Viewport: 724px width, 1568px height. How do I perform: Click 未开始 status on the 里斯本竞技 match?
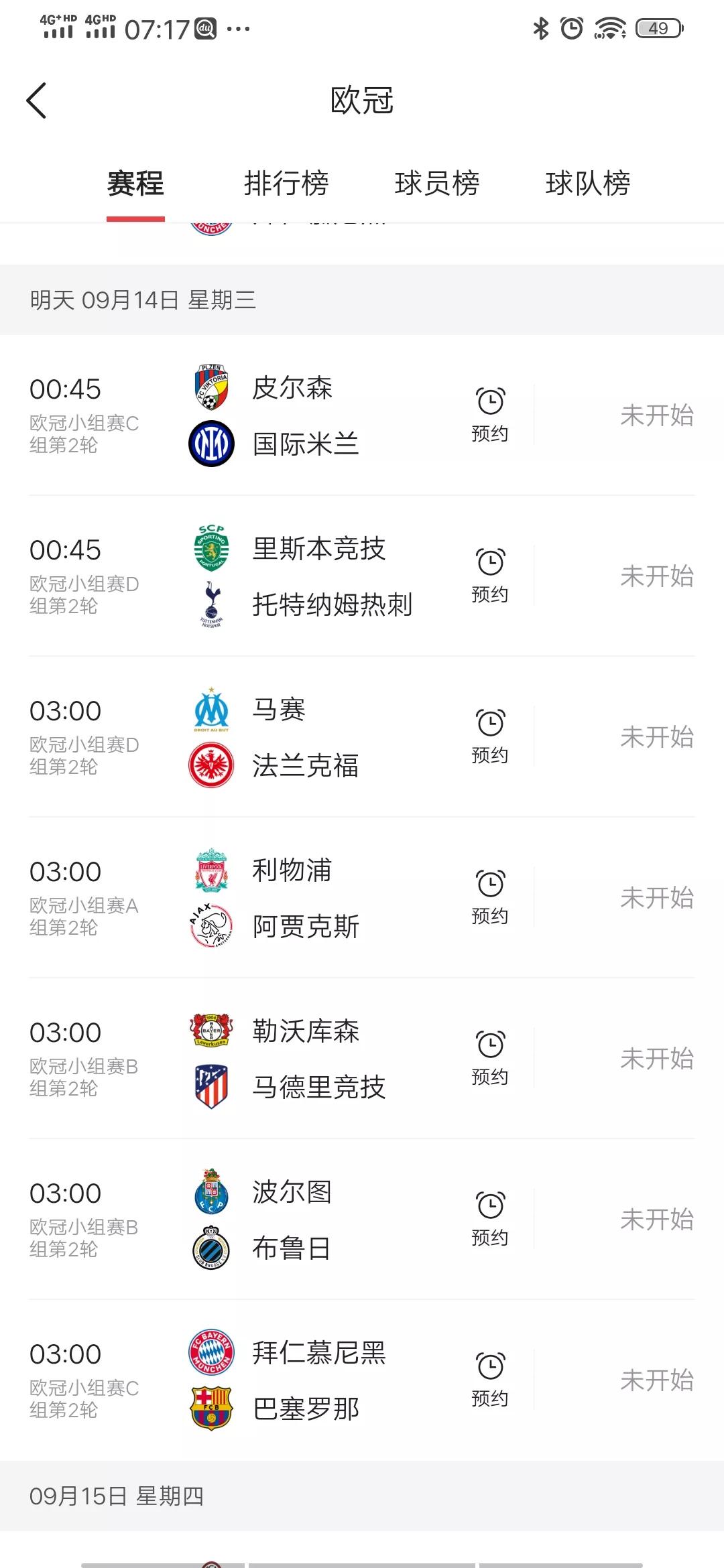[x=656, y=576]
